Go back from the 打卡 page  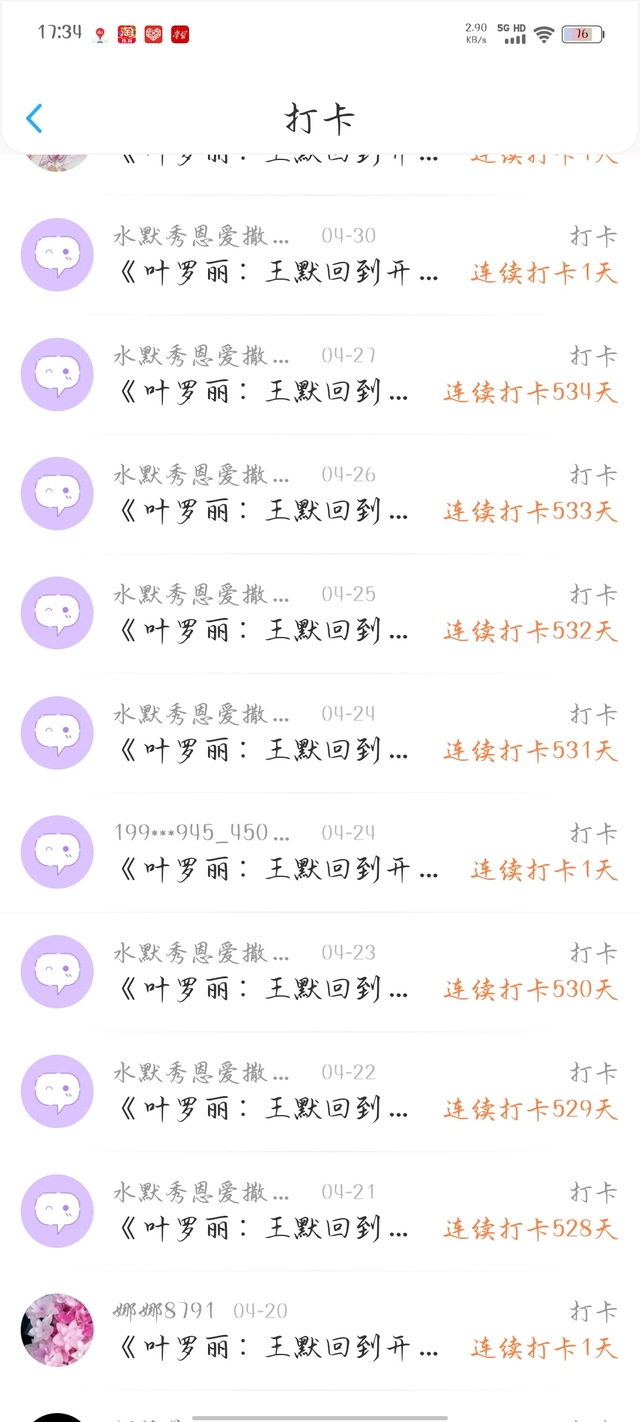(34, 119)
